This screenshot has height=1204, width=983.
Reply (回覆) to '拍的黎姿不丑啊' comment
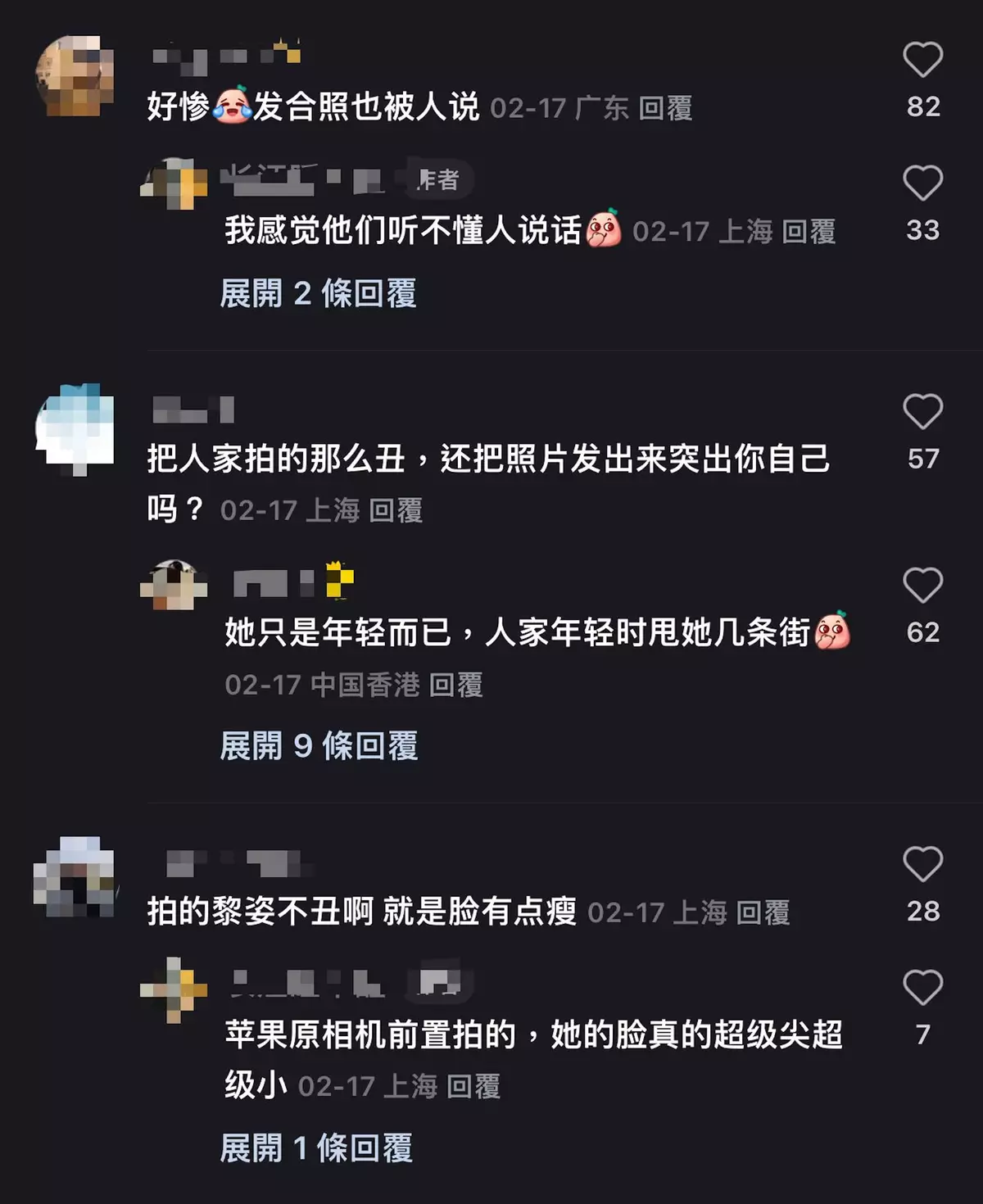763,912
